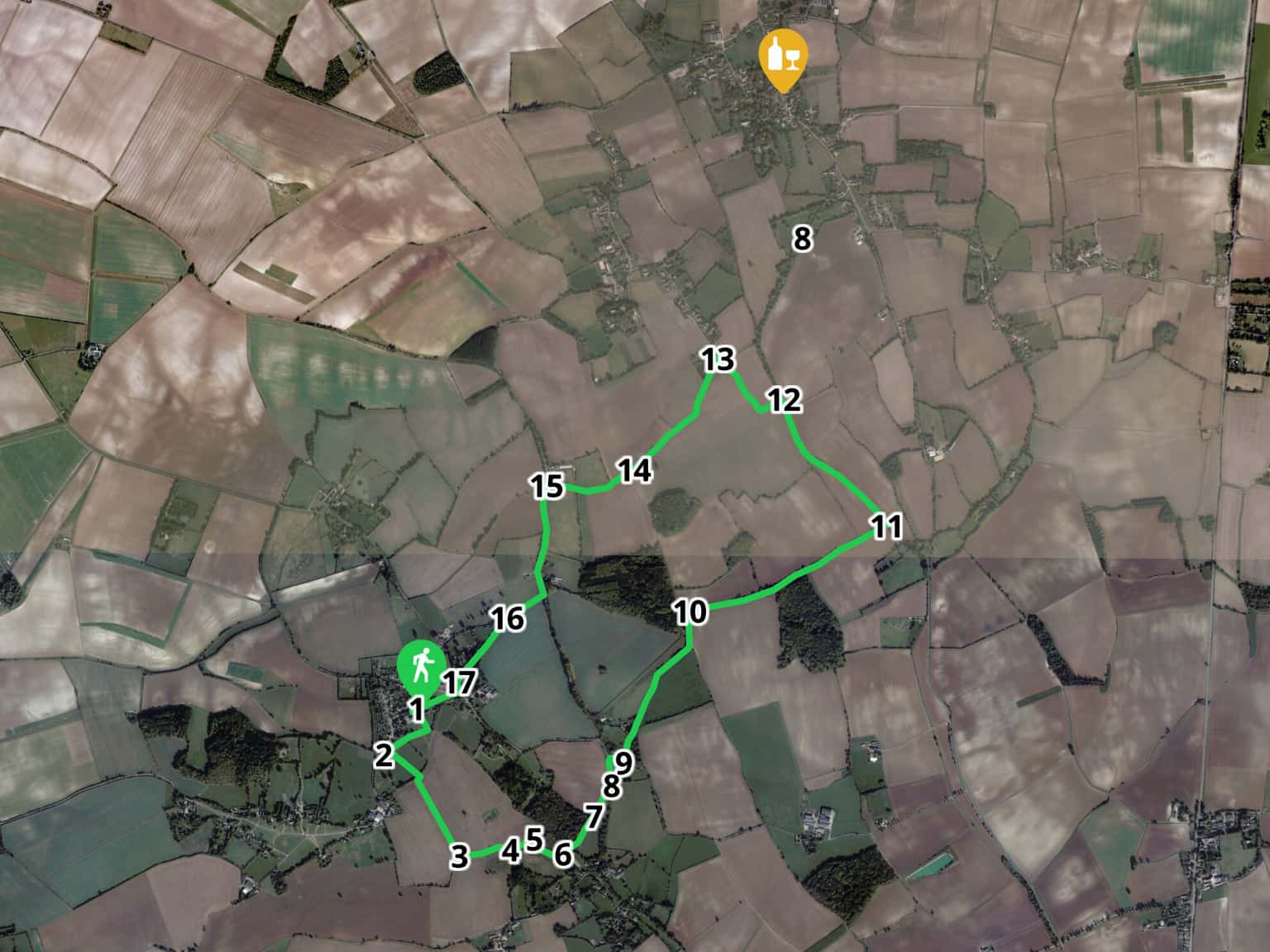Select waypoint 17 marker

click(460, 683)
